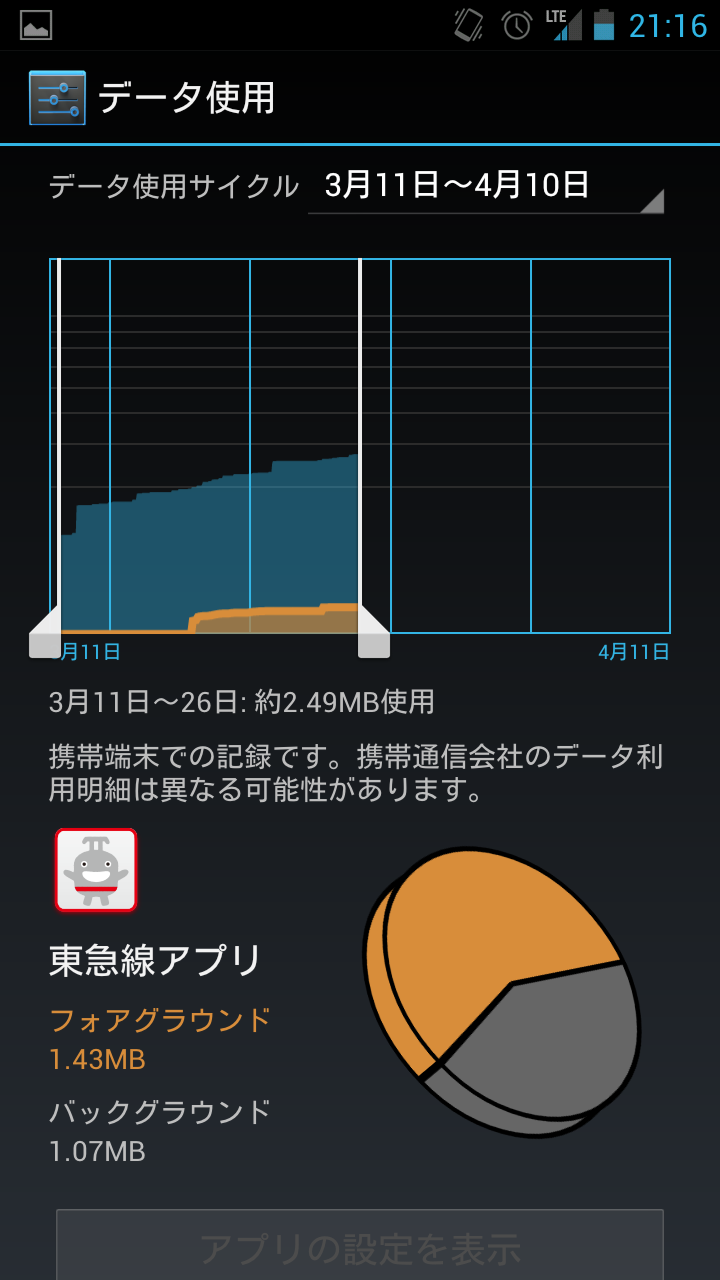Tap the left range handle on chart
The width and height of the screenshot is (720, 1280).
tap(45, 632)
